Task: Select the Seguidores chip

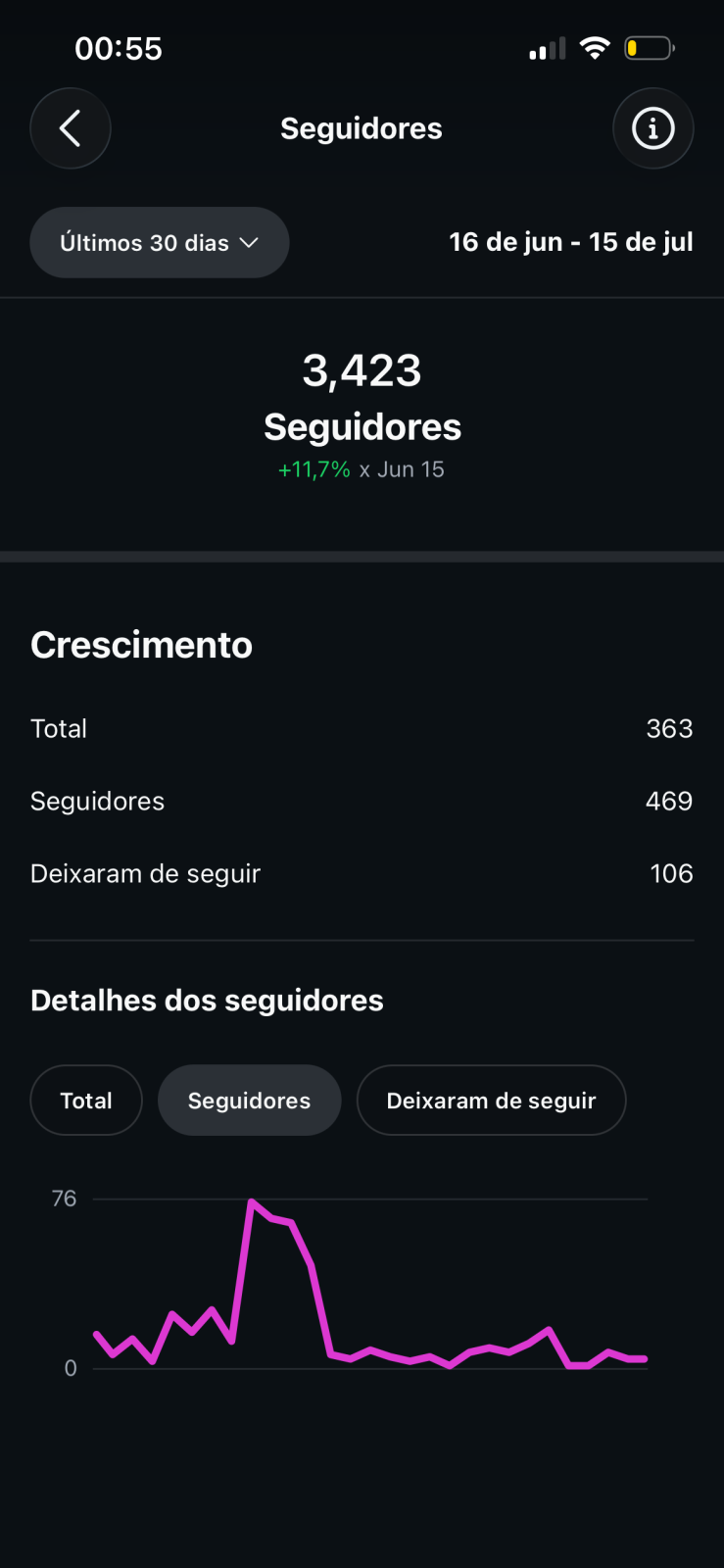Action: click(x=250, y=1101)
